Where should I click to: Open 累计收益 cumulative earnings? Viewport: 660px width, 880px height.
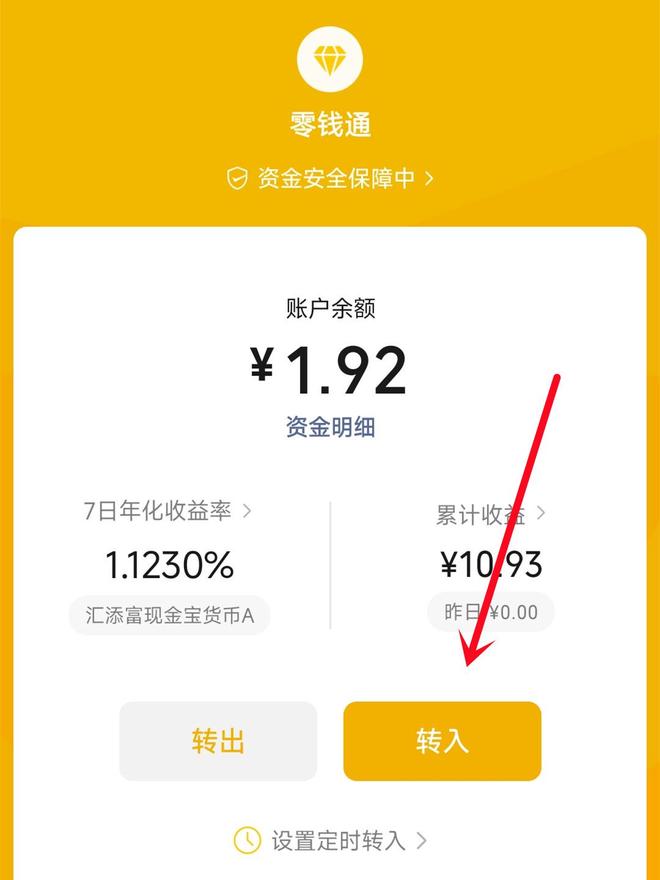click(491, 514)
